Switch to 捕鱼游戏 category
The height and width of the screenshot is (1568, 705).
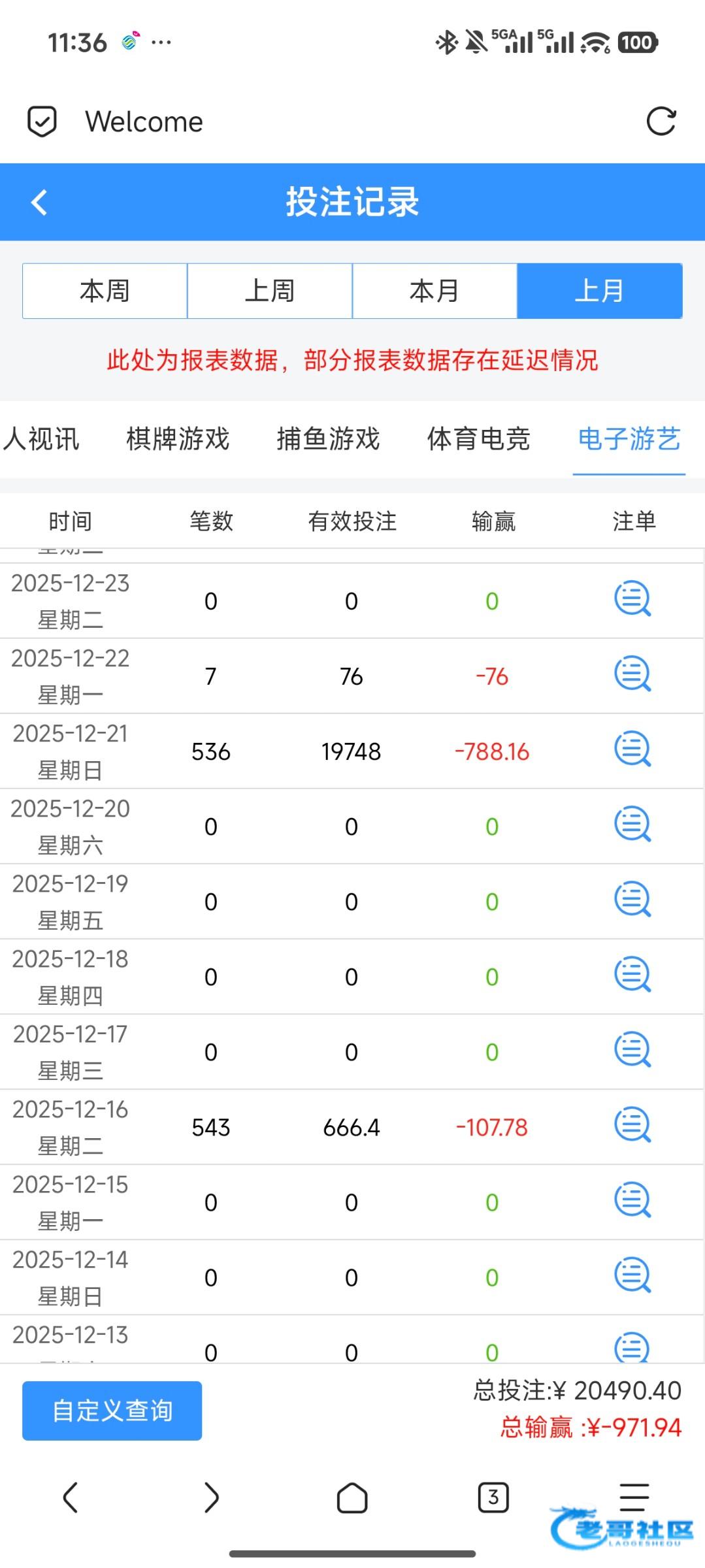click(328, 439)
